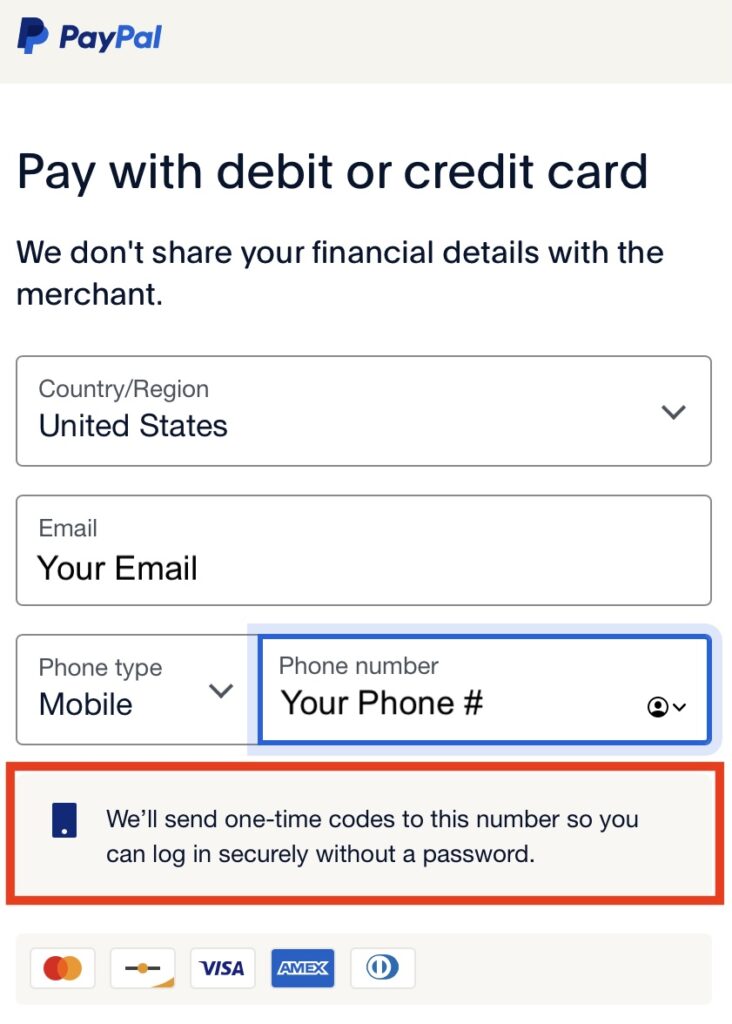This screenshot has height=1024, width=732.
Task: Expand the Phone type selector
Action: click(x=135, y=689)
